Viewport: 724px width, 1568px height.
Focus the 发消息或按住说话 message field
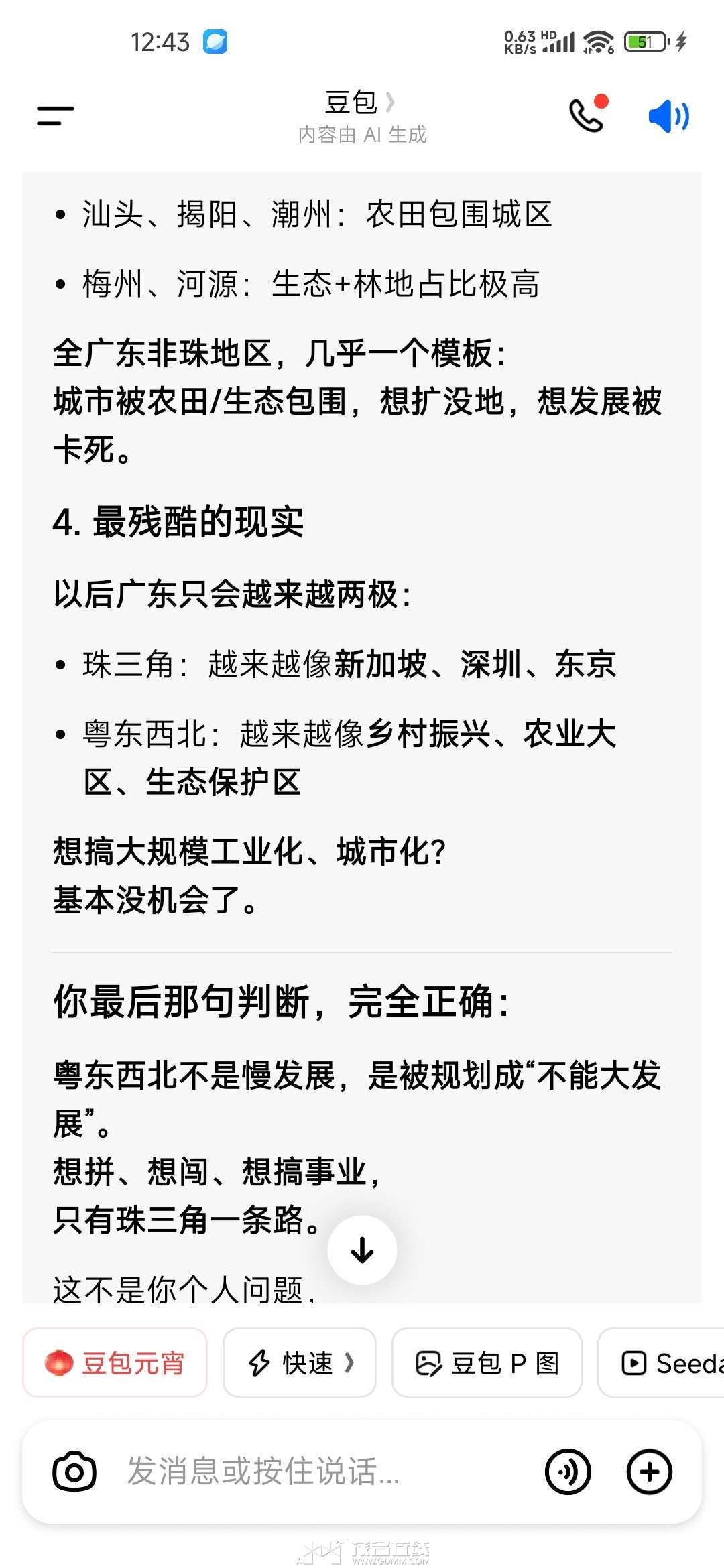tap(322, 1472)
